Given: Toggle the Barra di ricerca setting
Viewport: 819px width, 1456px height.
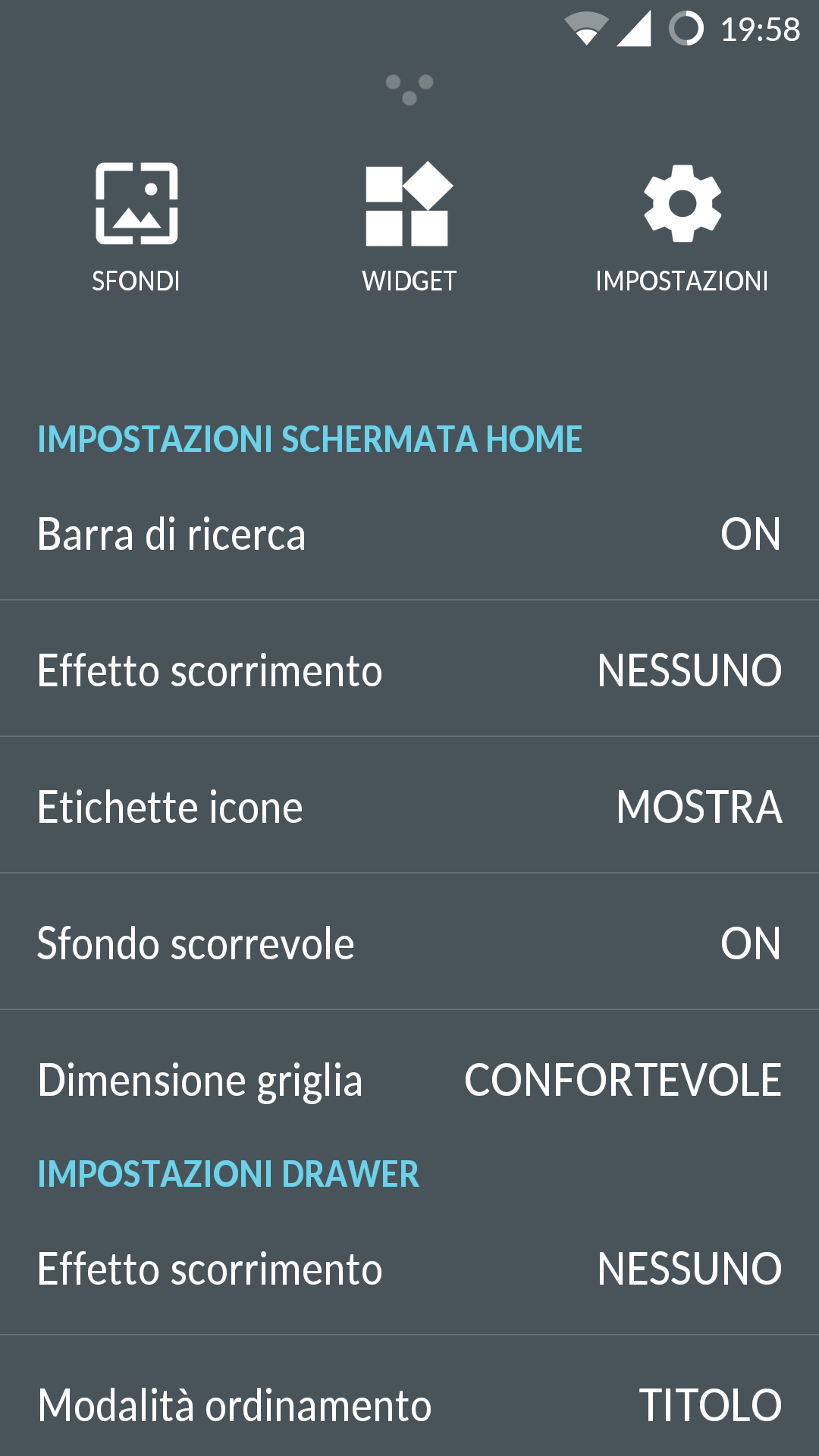Looking at the screenshot, I should coord(409,534).
